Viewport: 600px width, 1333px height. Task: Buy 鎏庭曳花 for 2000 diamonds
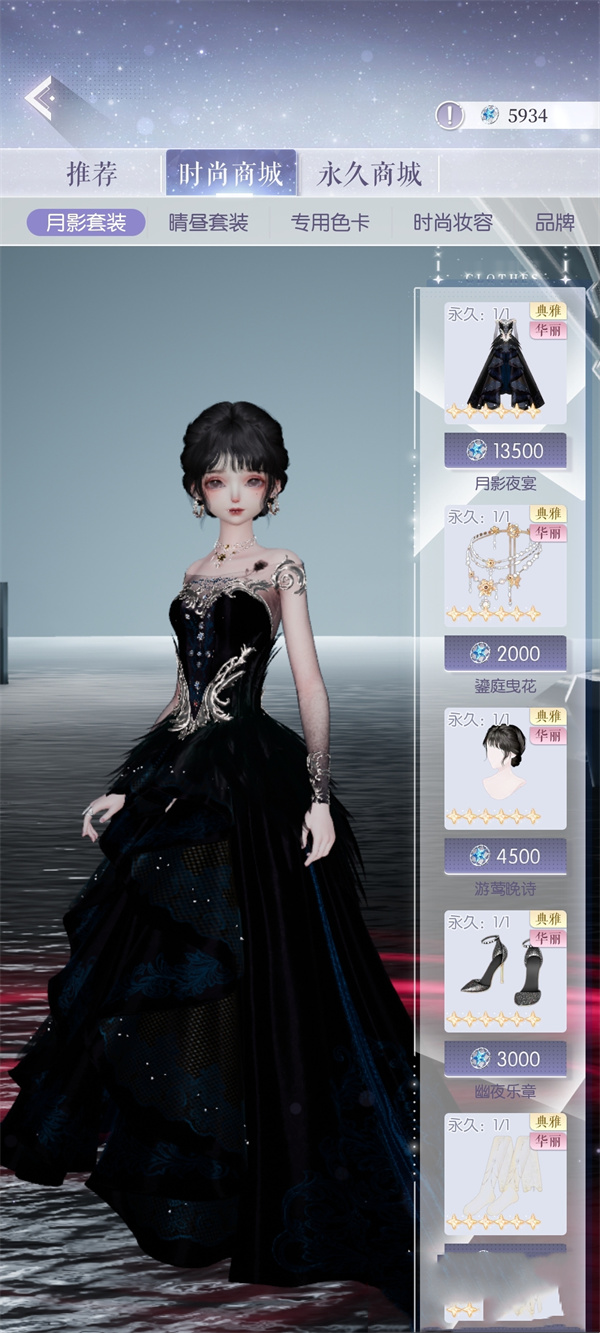505,654
